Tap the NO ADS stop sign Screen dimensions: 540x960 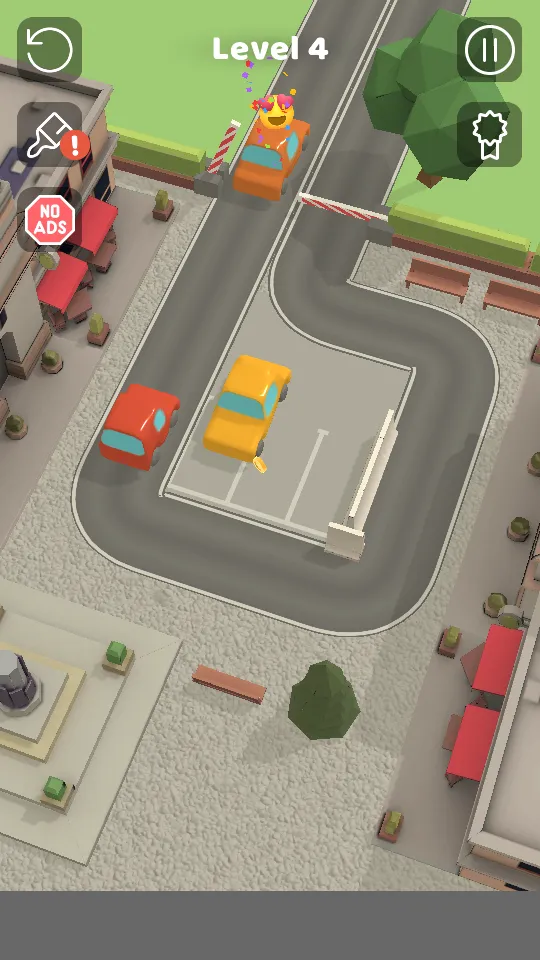coord(50,220)
